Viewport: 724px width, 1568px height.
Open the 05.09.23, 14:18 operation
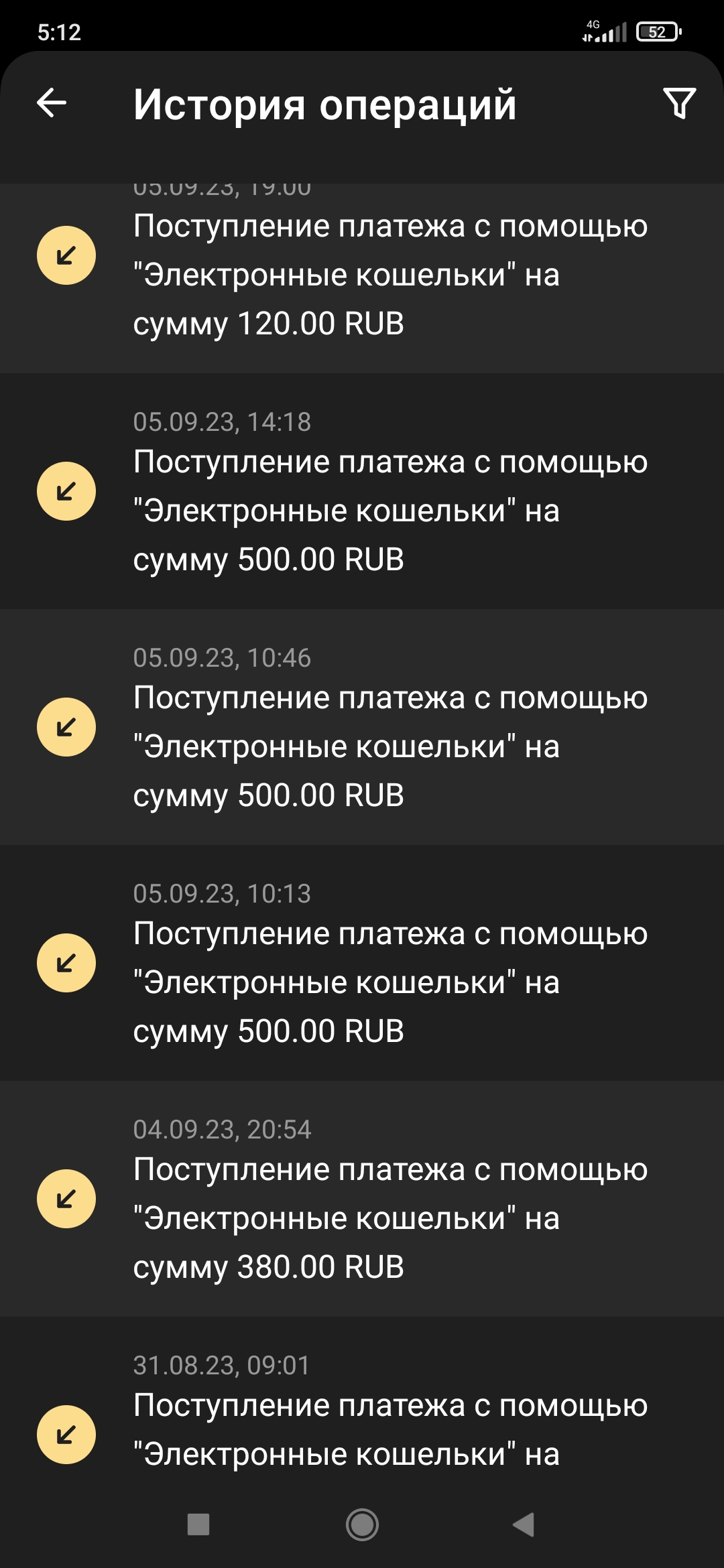(x=362, y=492)
